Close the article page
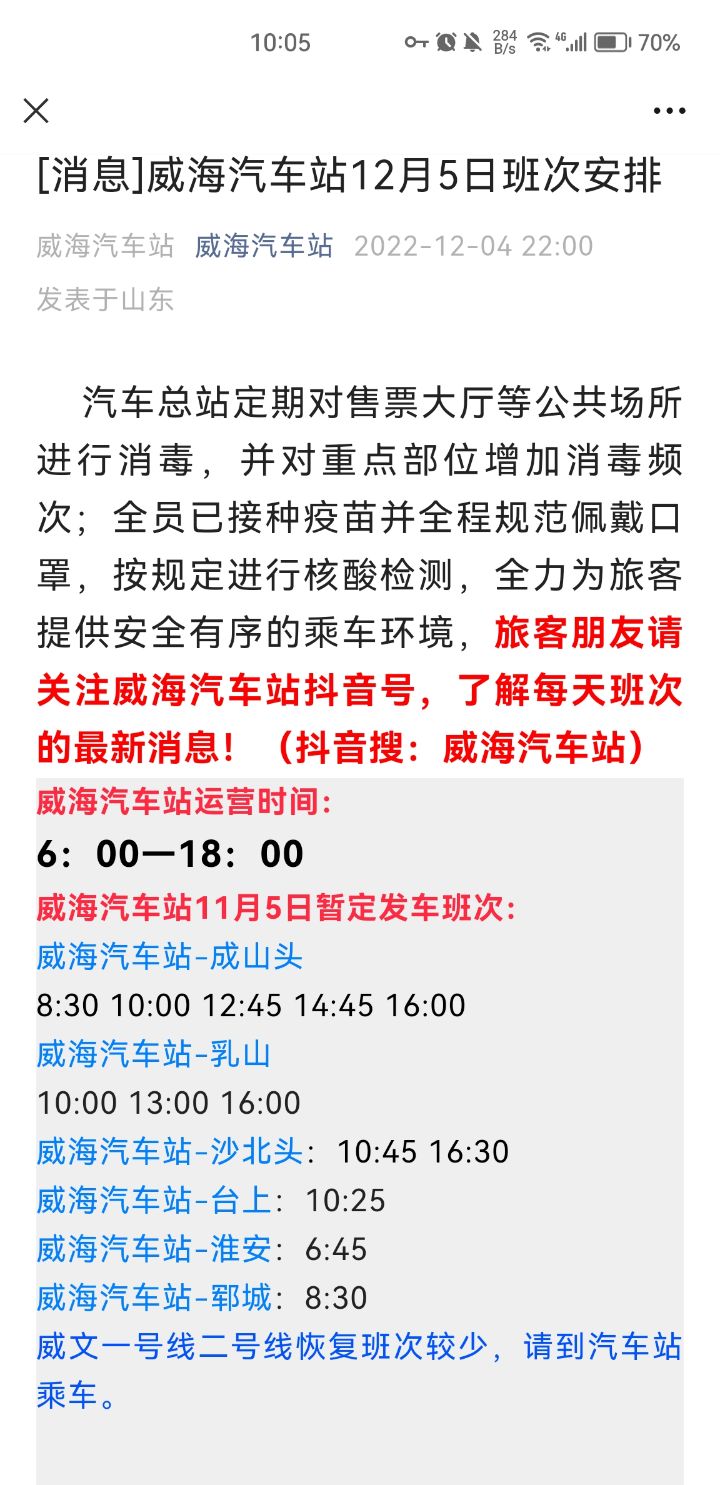The image size is (720, 1485). coord(36,110)
